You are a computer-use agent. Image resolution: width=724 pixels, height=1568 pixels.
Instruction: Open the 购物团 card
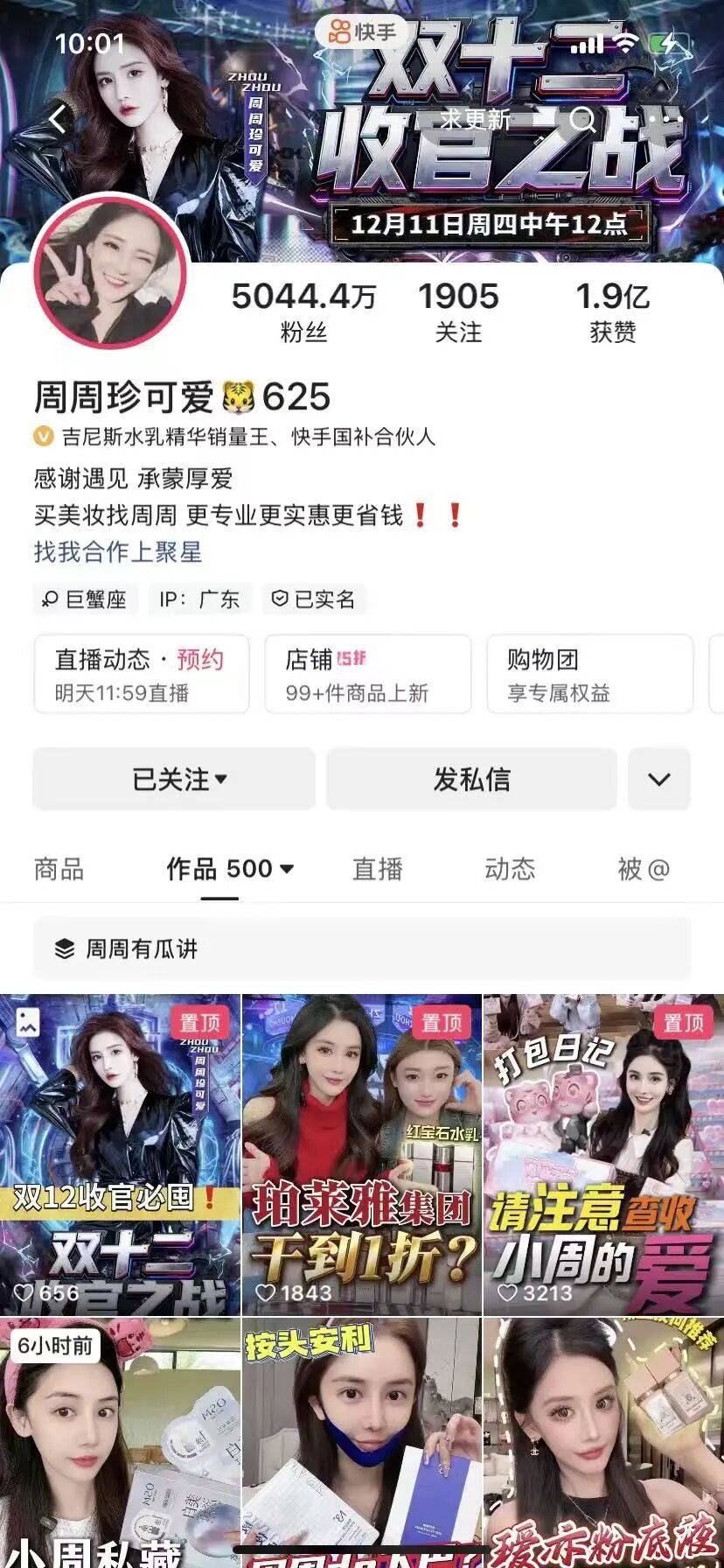pos(589,675)
